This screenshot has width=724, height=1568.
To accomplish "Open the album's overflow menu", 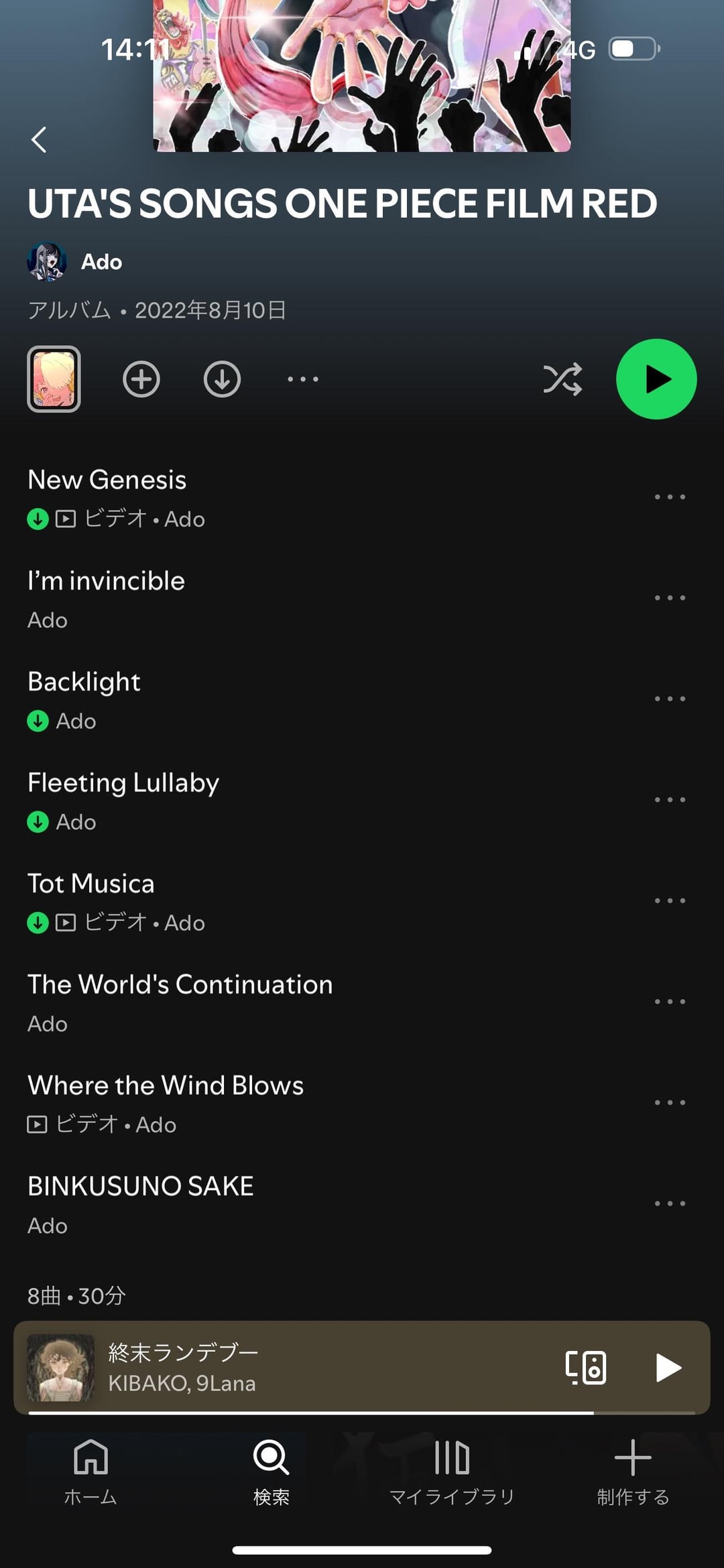I will pos(303,379).
